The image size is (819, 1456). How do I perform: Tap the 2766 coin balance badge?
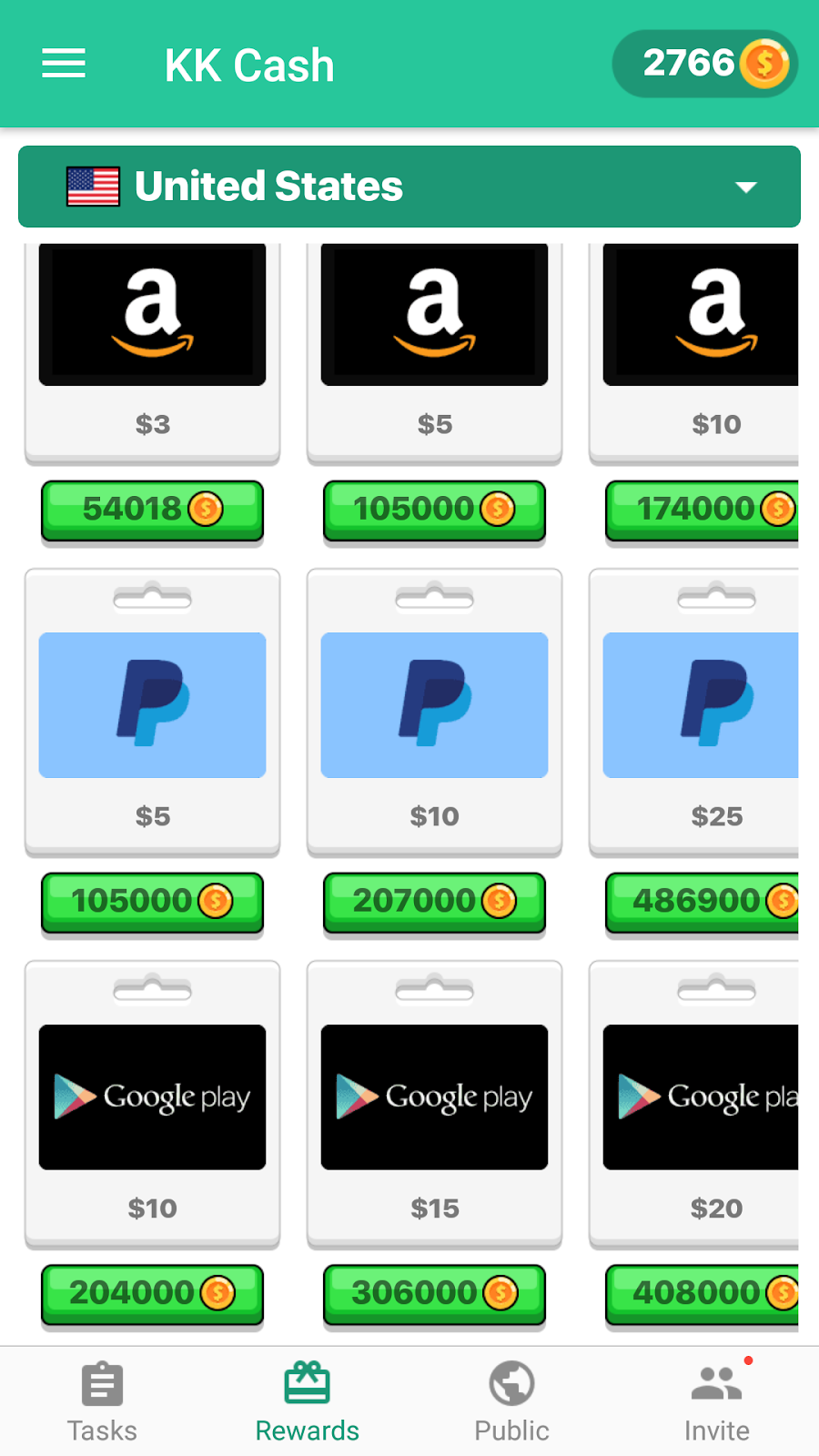coord(705,64)
